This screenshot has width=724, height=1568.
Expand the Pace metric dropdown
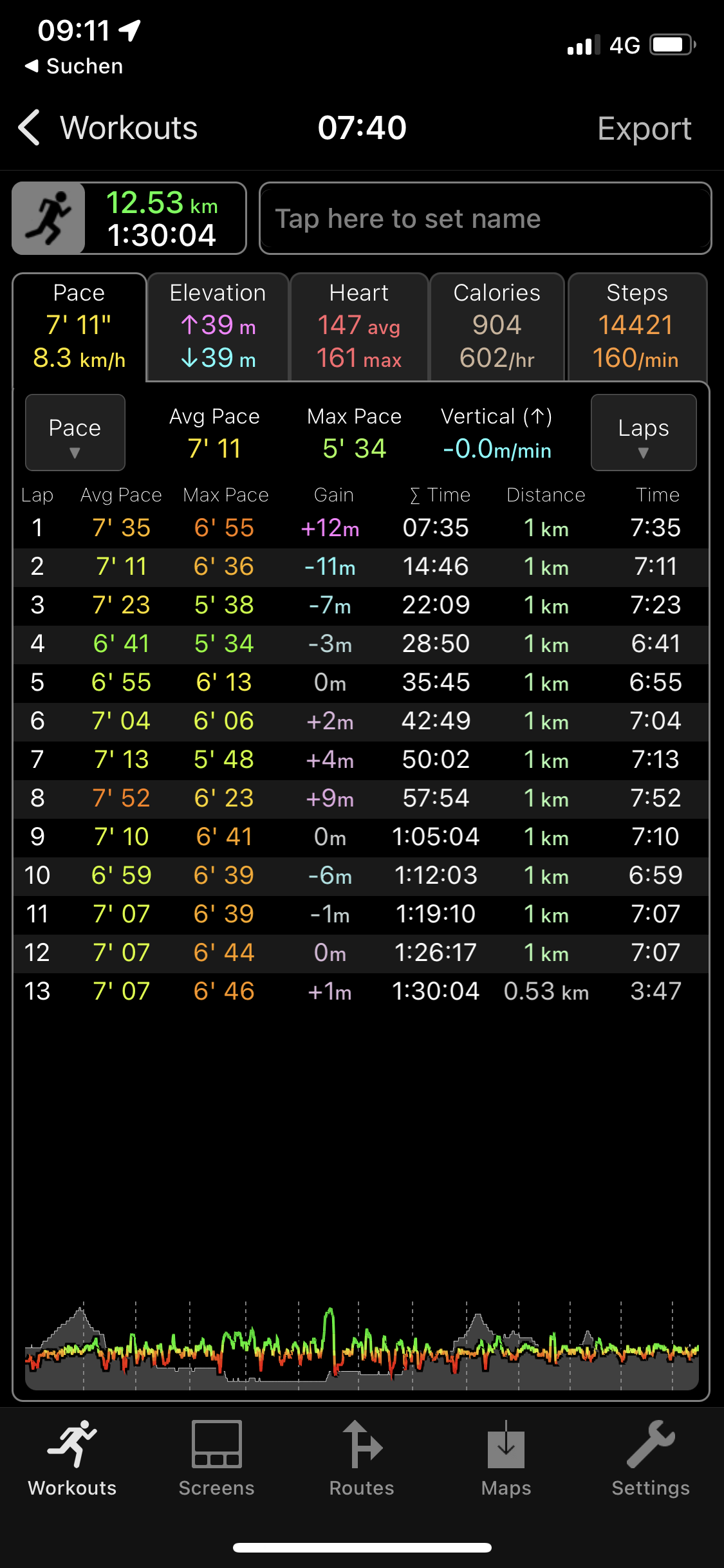tap(75, 433)
